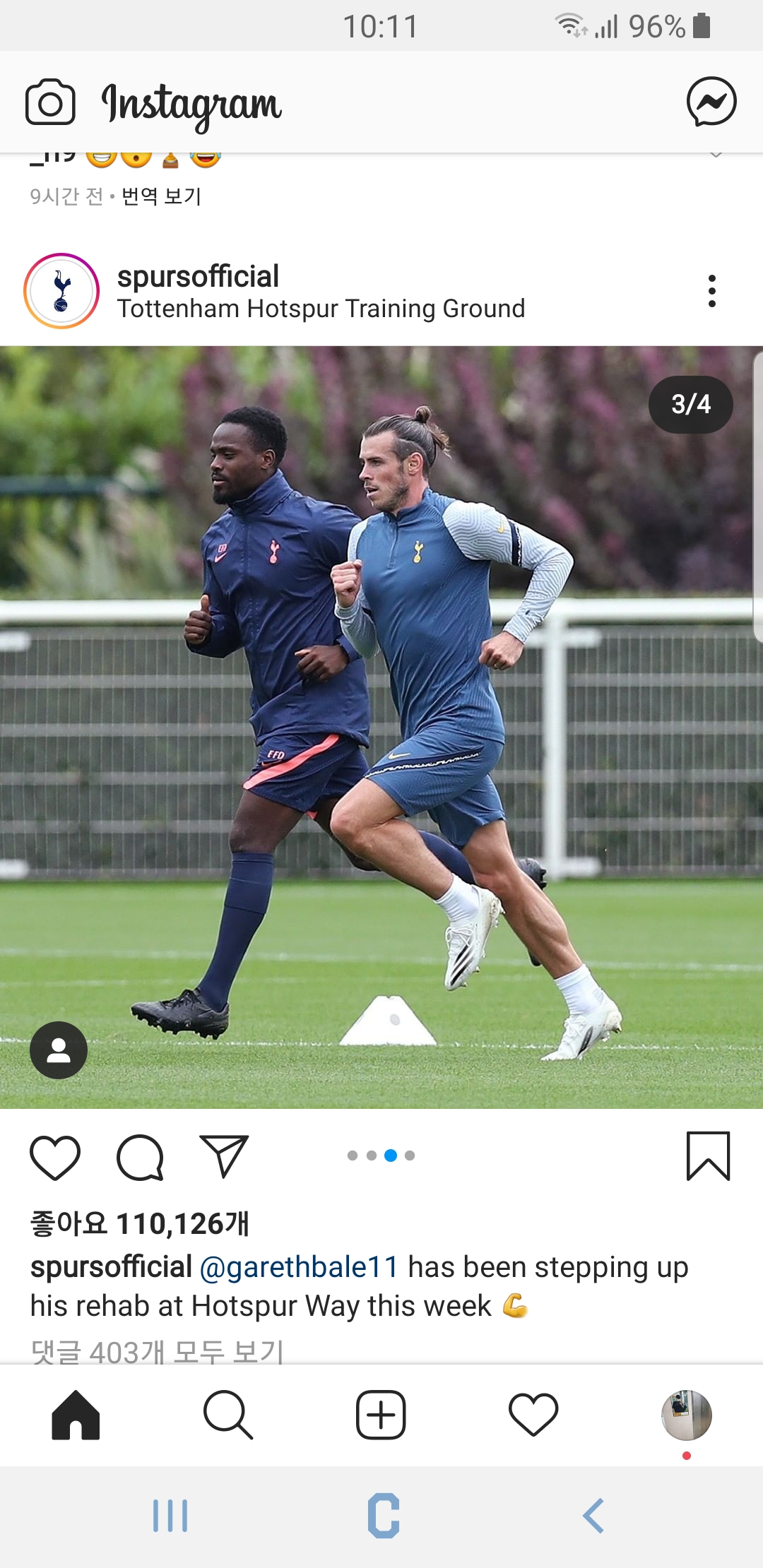Open Tottenham Hotspur Training Ground location
The height and width of the screenshot is (1568, 763).
pyautogui.click(x=321, y=309)
